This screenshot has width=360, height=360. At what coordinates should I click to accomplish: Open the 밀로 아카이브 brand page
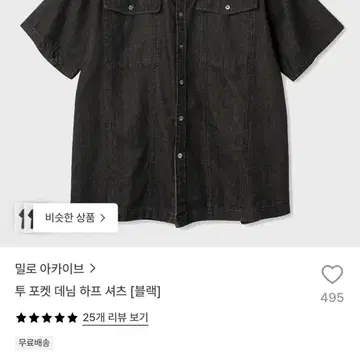click(56, 269)
